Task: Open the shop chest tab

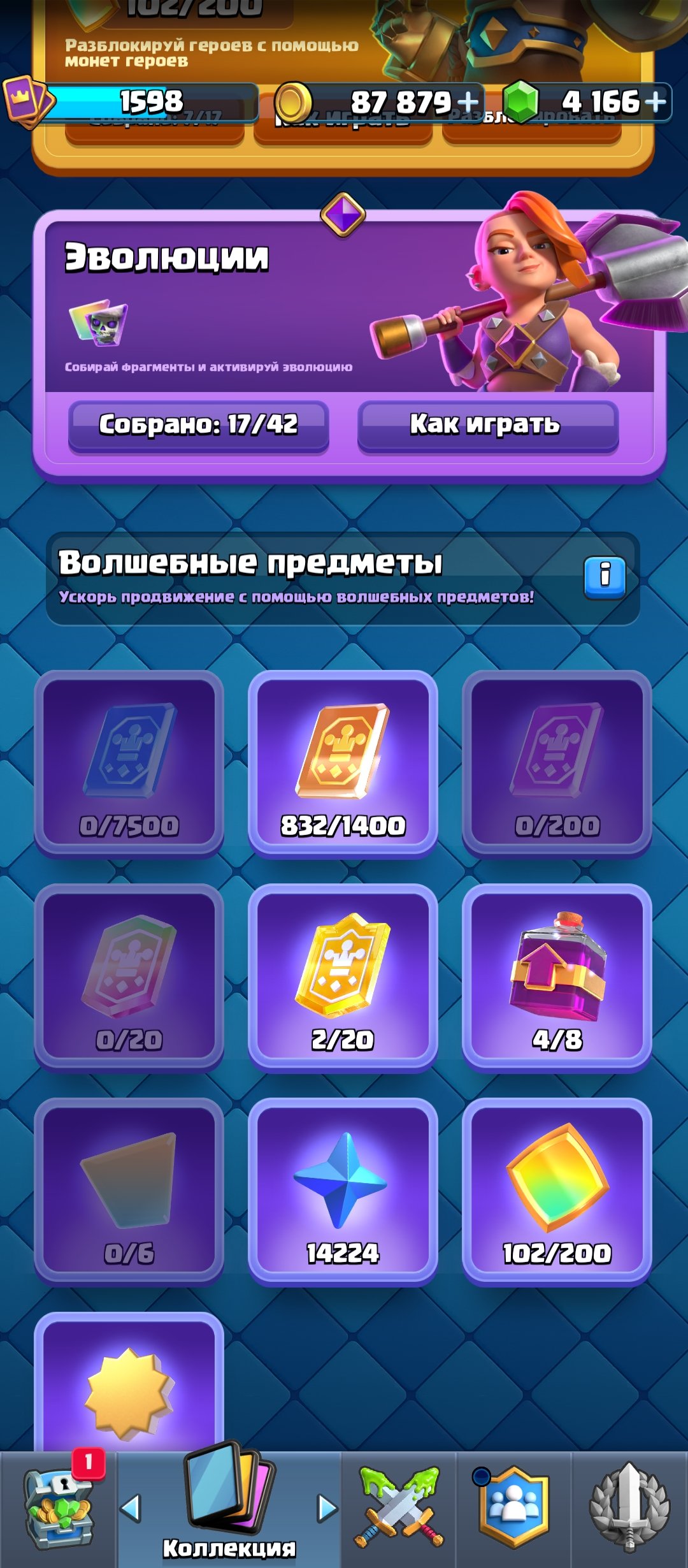Action: pyautogui.click(x=59, y=1509)
